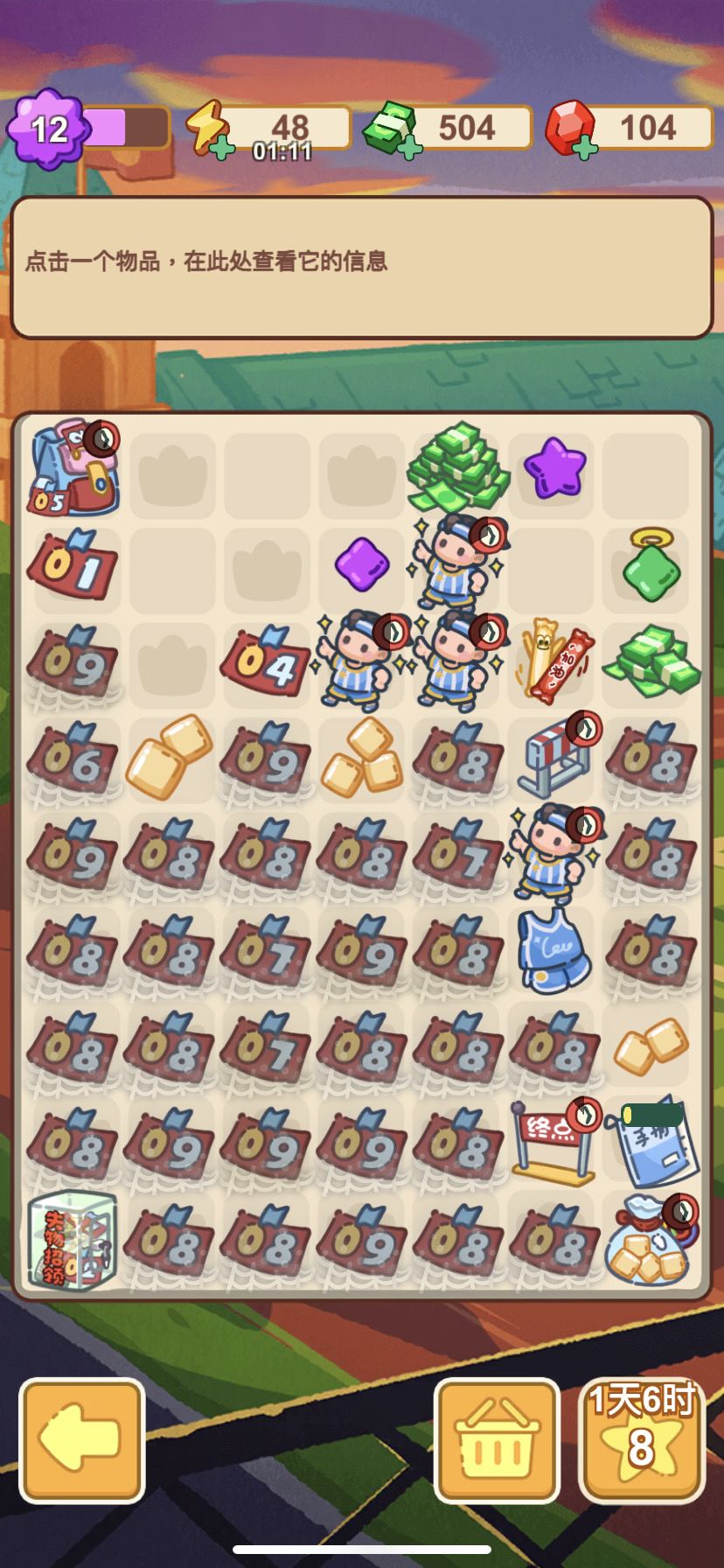Tap the purple star item
Screen dimensions: 724x1568
click(x=554, y=469)
